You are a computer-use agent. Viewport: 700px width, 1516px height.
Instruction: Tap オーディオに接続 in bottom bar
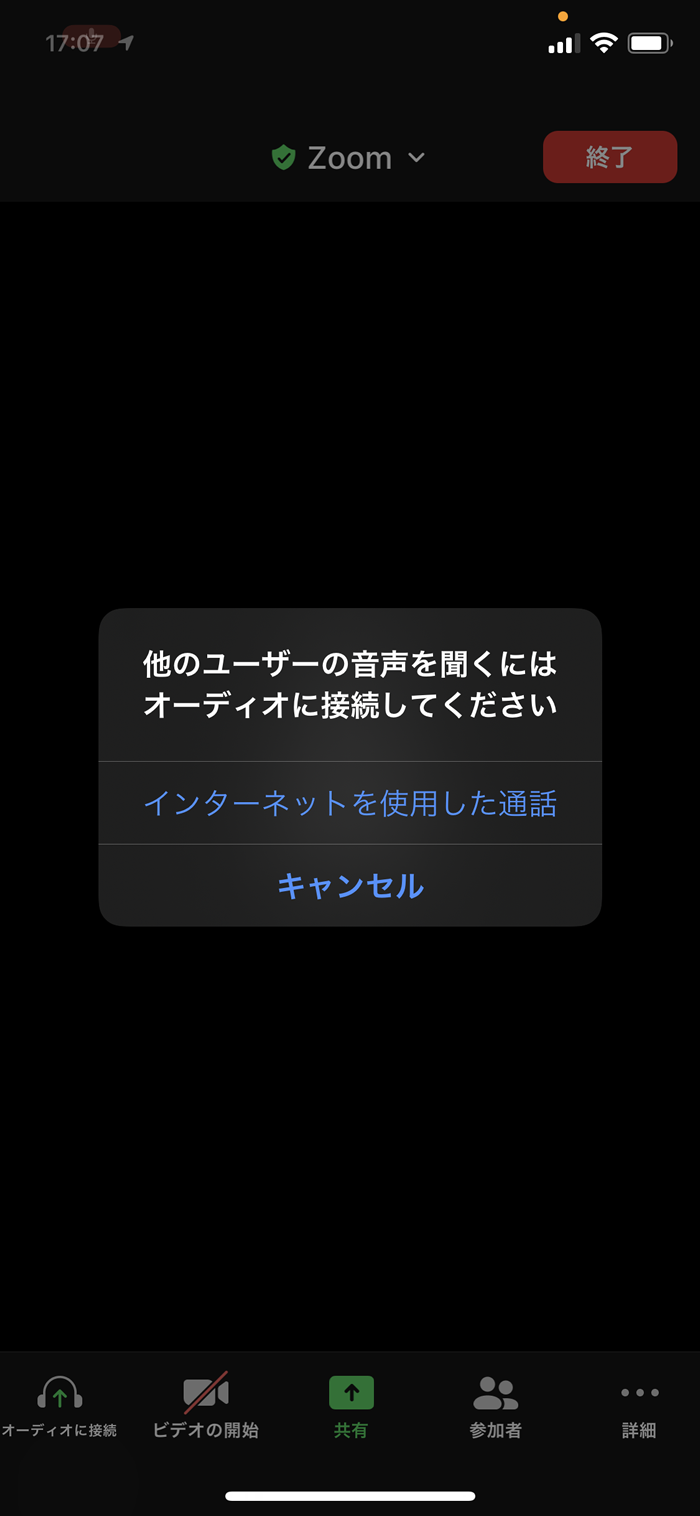(x=59, y=1405)
